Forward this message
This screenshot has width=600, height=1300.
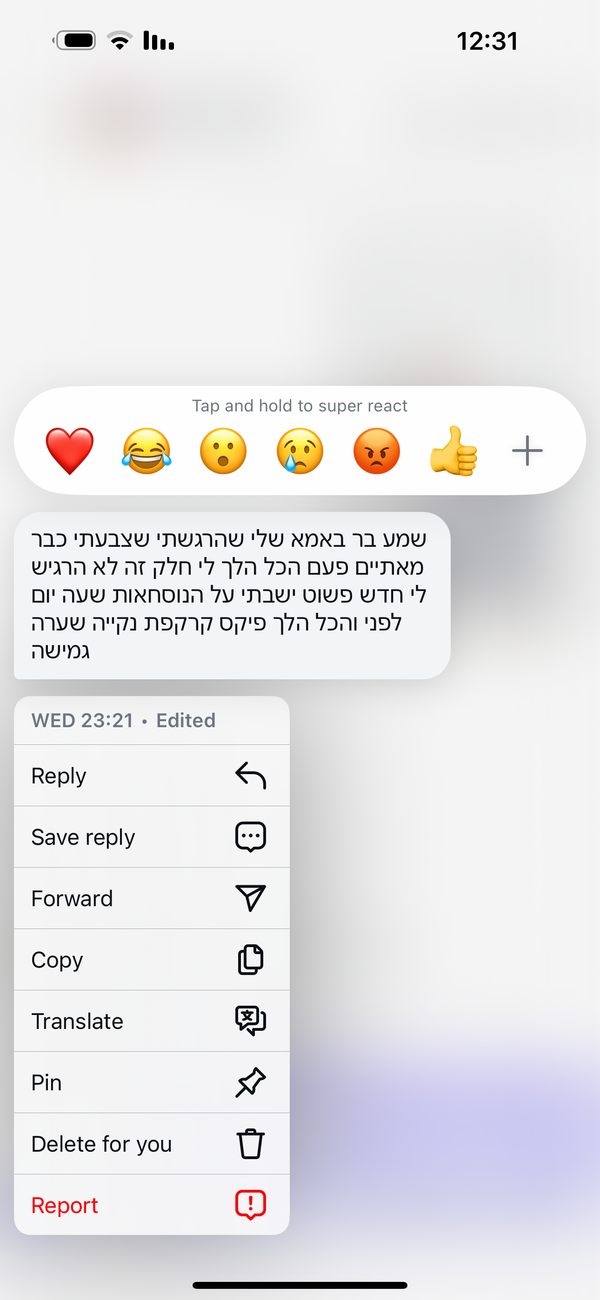point(151,898)
